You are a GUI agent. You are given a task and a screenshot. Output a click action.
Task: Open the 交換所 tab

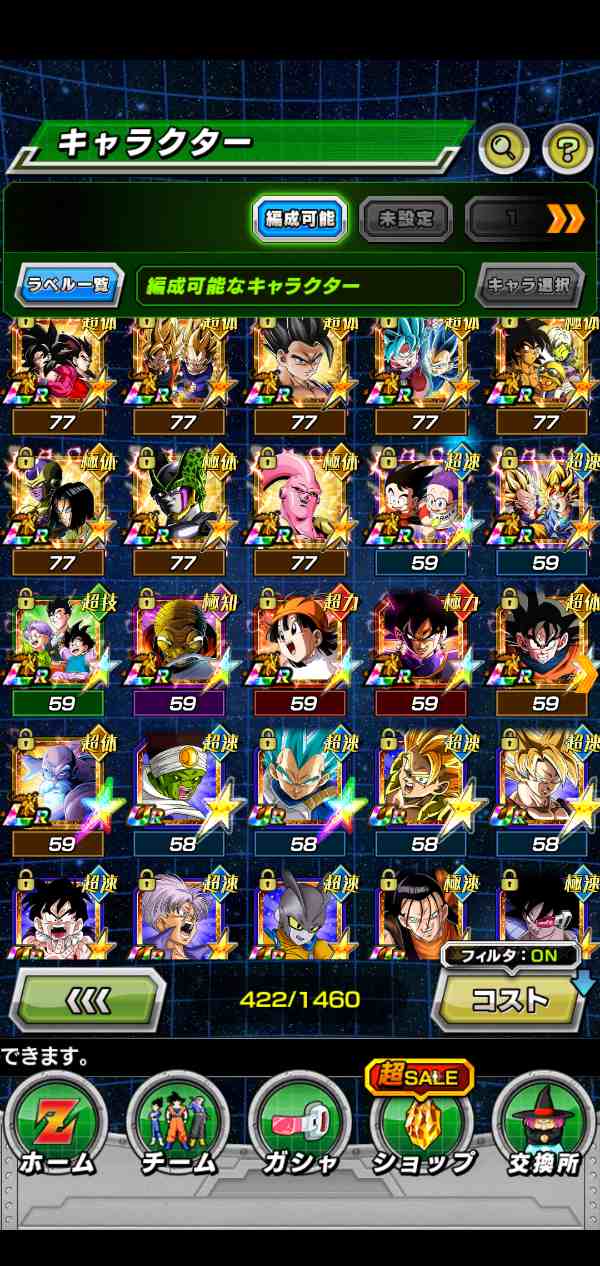point(544,1125)
